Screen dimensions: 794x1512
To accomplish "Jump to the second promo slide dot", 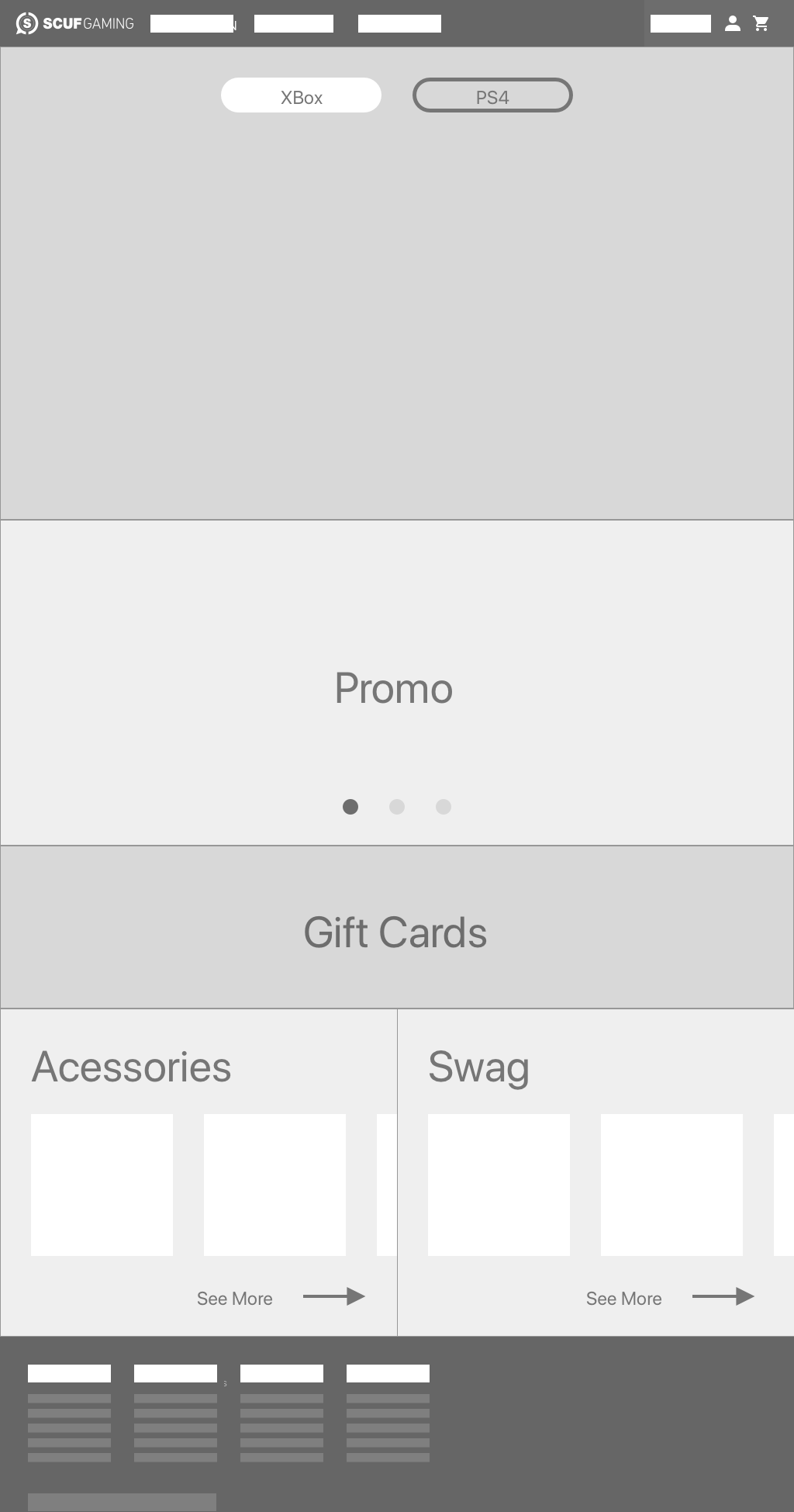I will 397,807.
